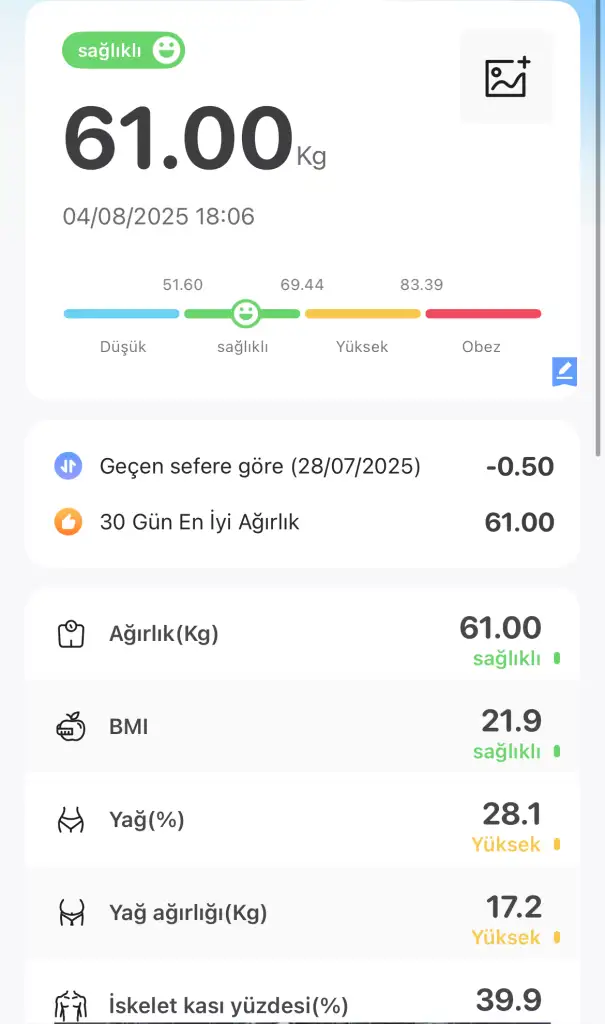Image resolution: width=605 pixels, height=1024 pixels.
Task: Open the Ağırlık(Kg) detail row
Action: [x=302, y=634]
